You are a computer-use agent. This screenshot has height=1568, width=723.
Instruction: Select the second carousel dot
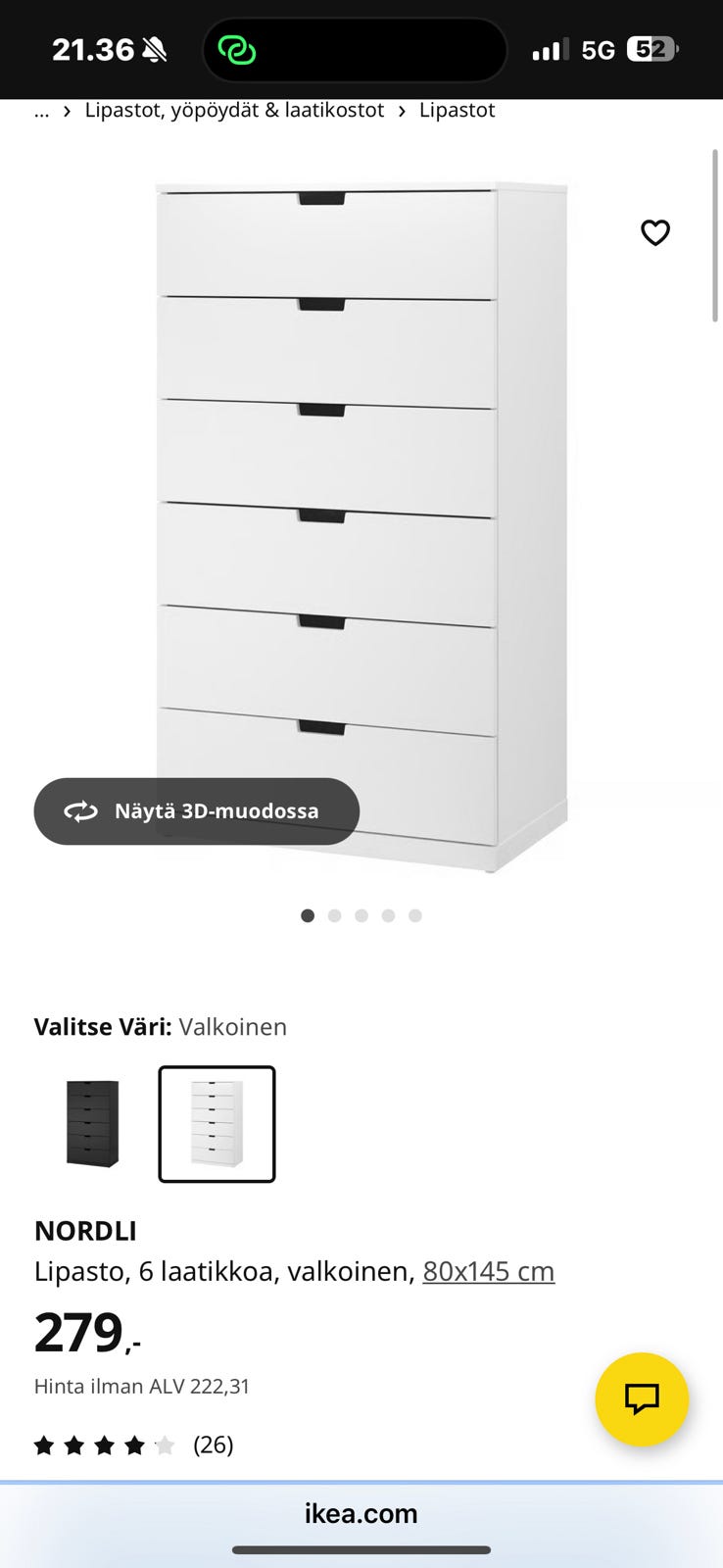[334, 915]
